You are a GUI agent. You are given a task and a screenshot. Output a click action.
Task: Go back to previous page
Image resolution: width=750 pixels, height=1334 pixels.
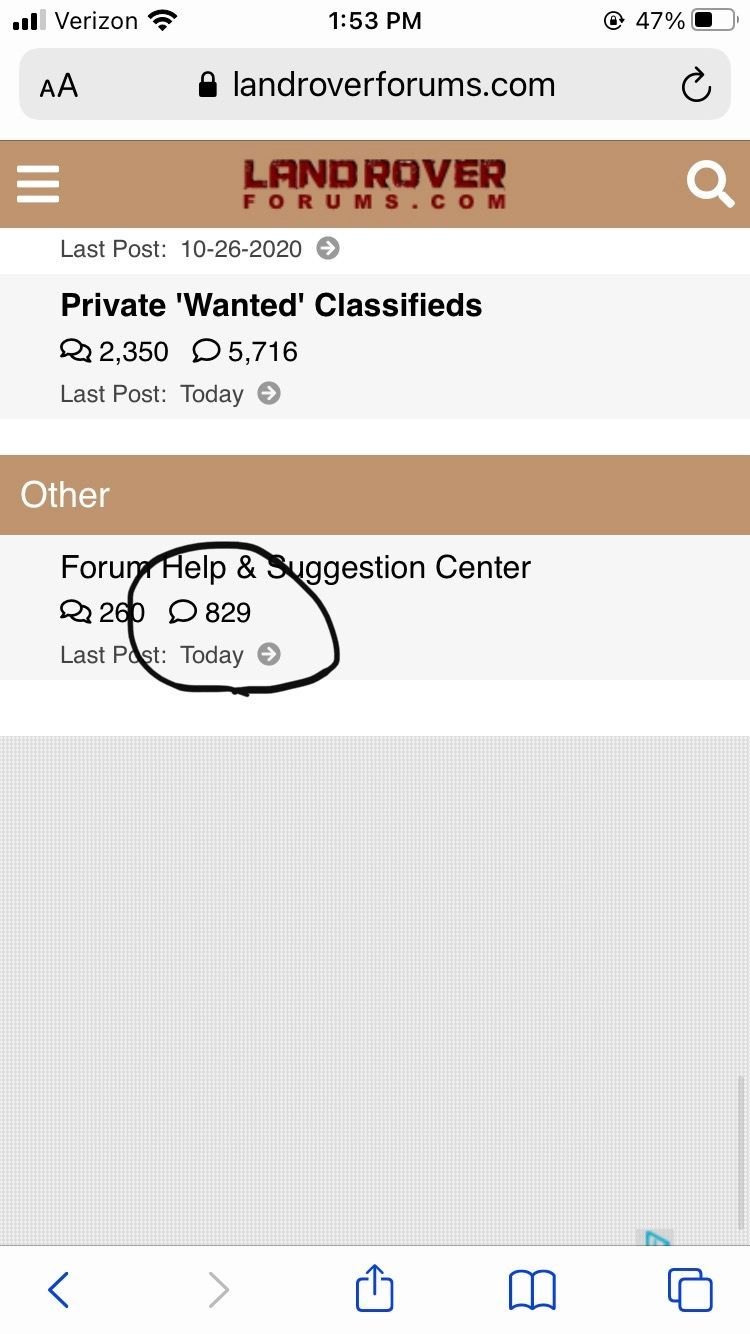[x=59, y=1290]
